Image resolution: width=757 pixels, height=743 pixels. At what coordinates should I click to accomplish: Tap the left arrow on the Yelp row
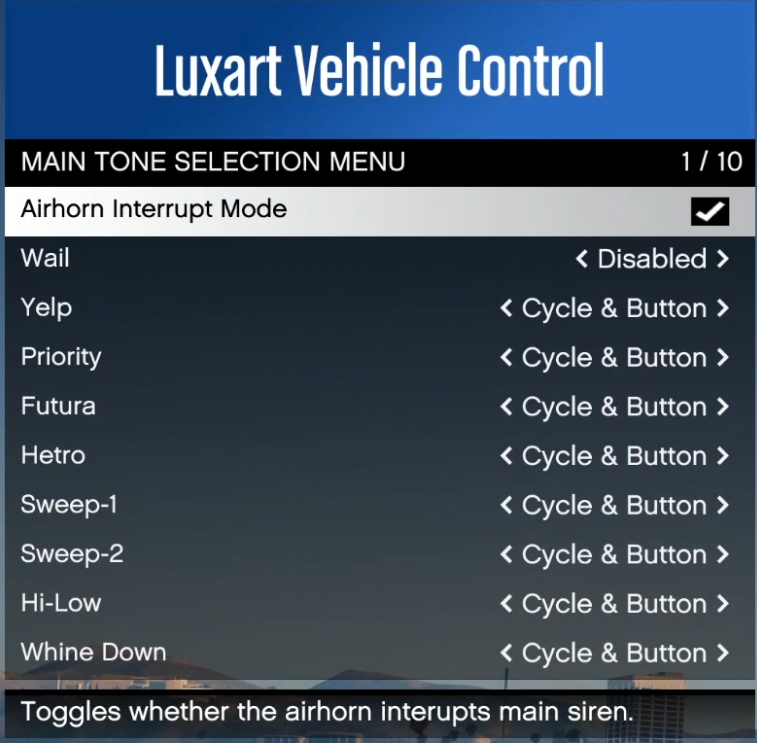point(507,309)
